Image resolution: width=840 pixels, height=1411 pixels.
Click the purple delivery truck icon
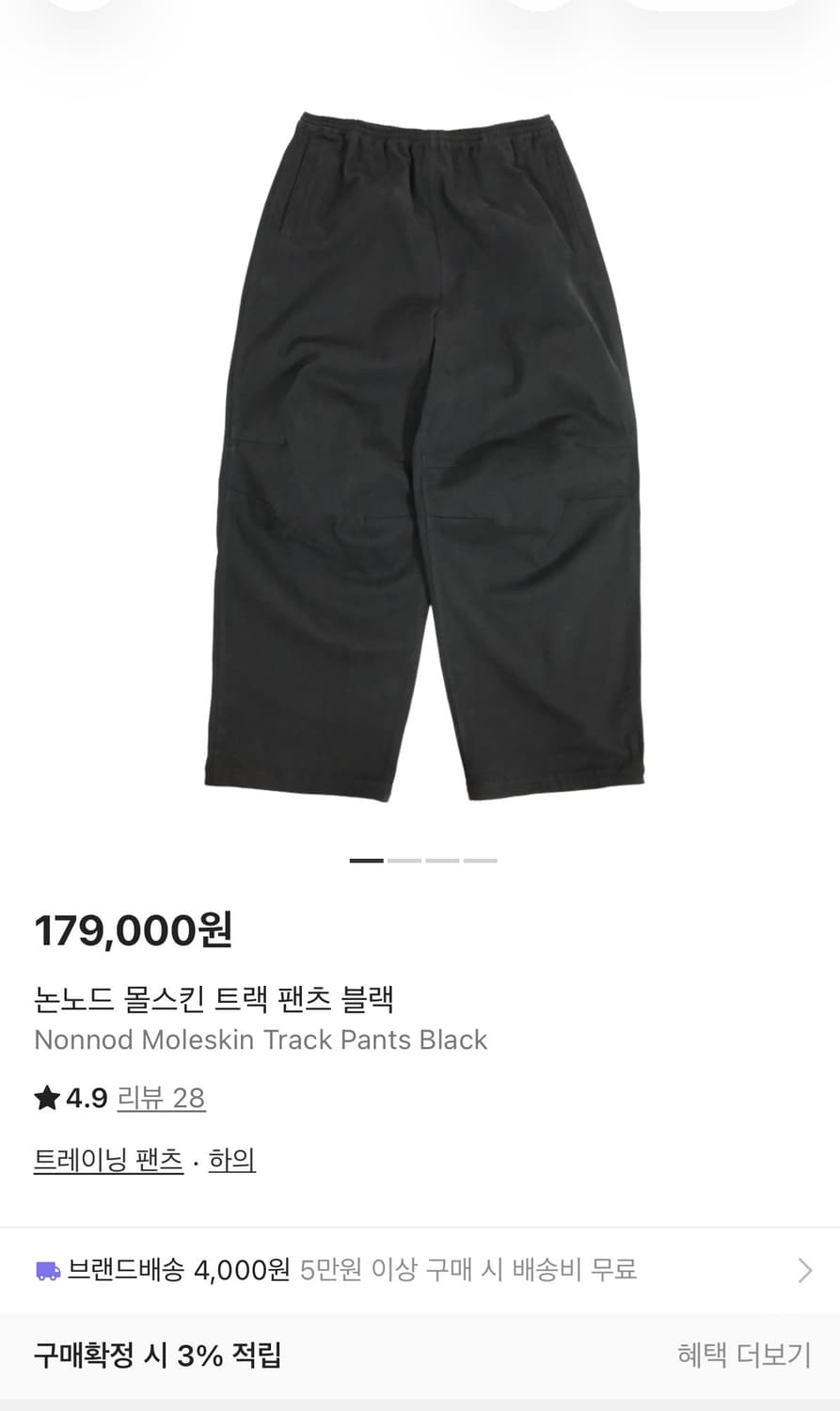(x=43, y=1272)
